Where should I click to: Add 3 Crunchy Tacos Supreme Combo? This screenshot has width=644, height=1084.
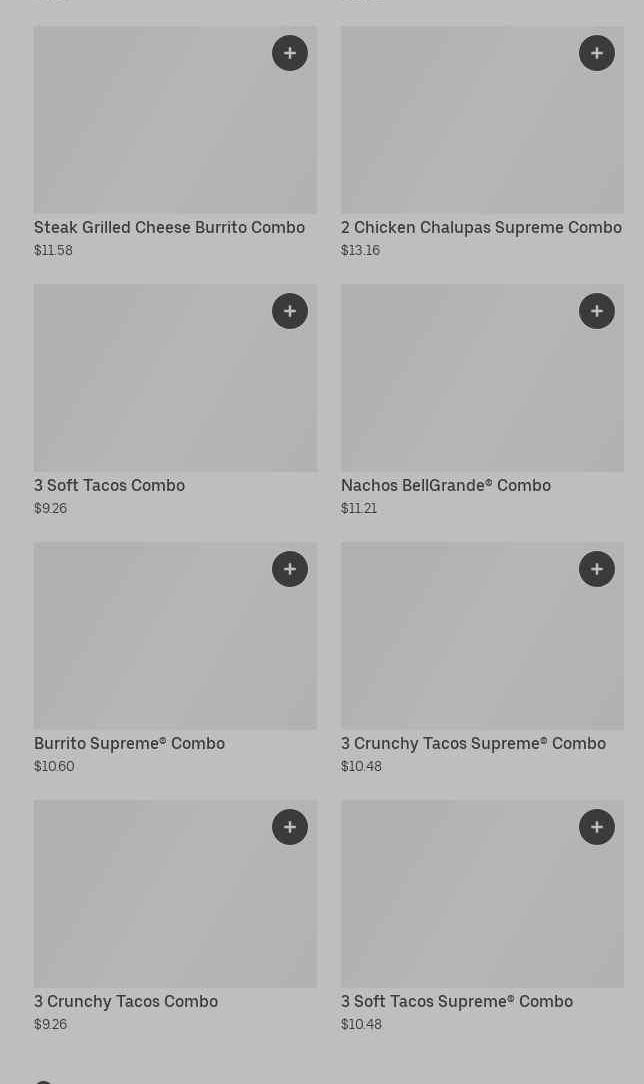(597, 569)
